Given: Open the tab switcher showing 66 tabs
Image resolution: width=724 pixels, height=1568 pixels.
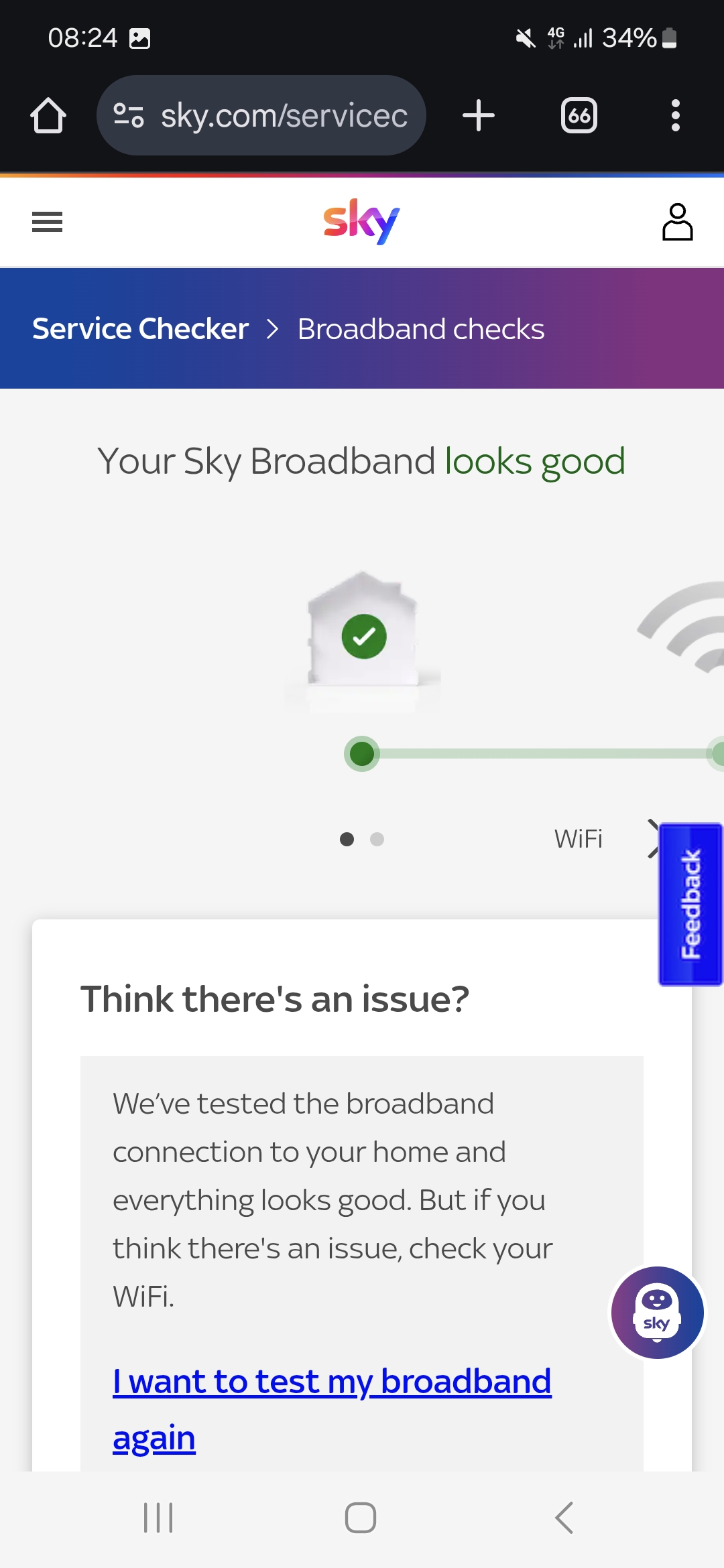Looking at the screenshot, I should point(579,115).
